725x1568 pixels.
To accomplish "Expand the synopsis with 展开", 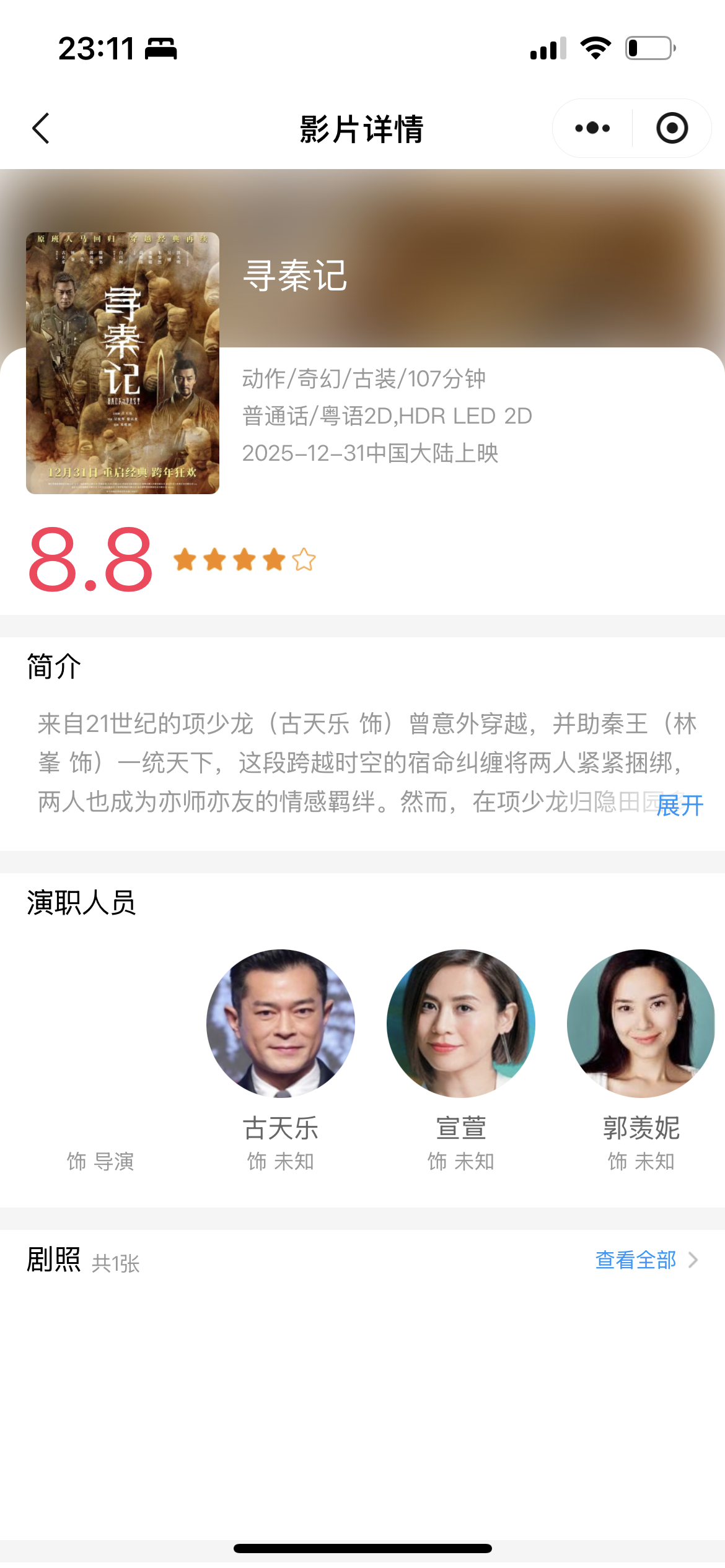I will point(679,805).
